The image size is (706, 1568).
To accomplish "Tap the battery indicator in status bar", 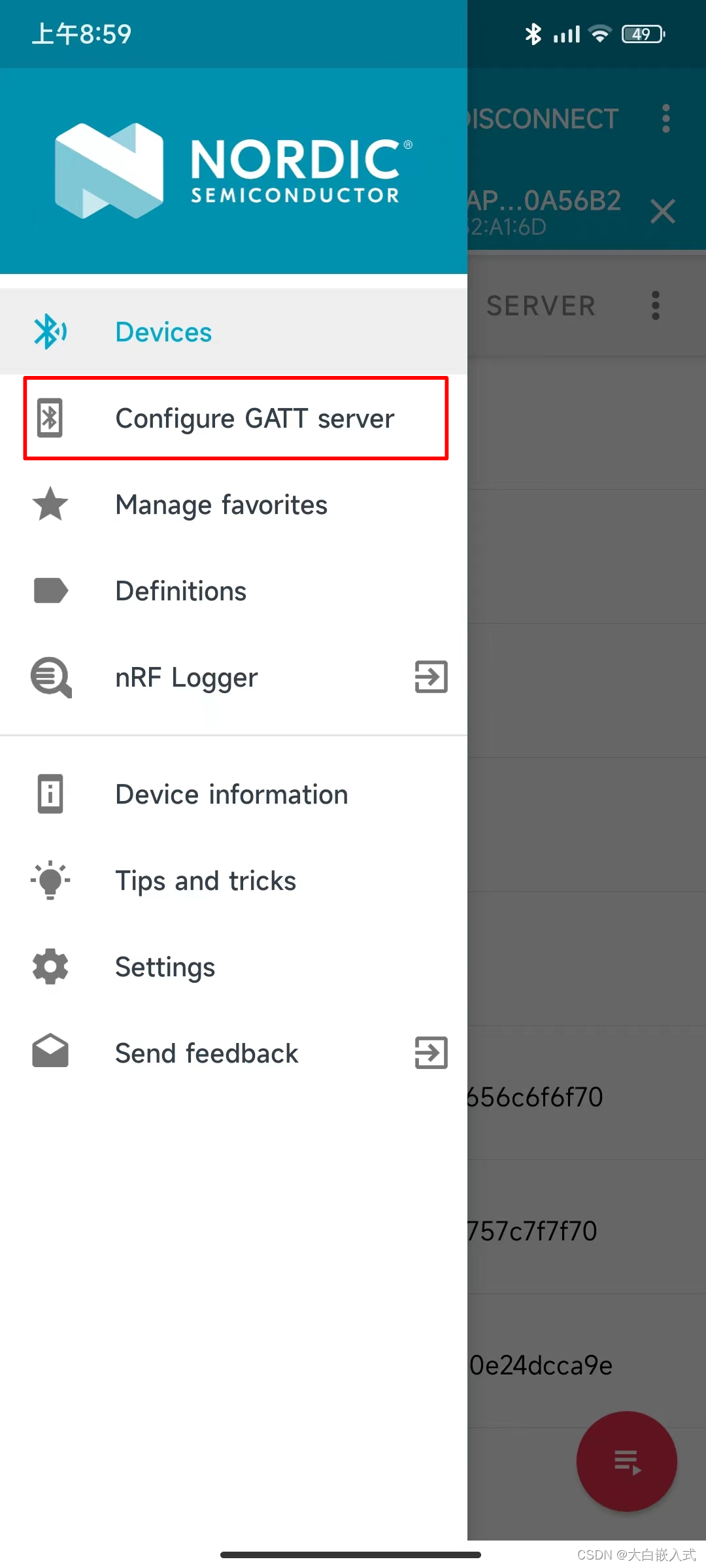I will click(643, 33).
